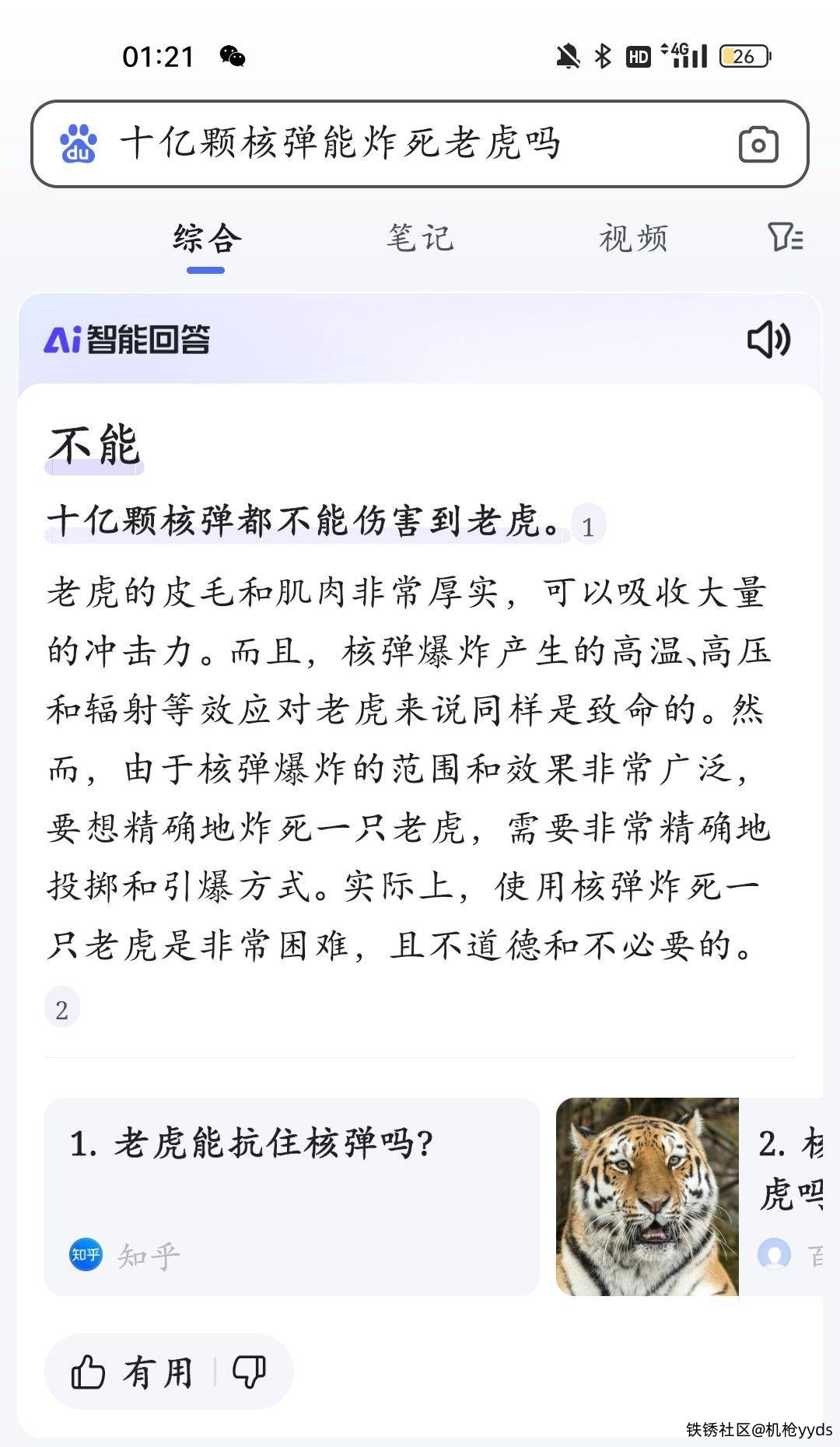Image resolution: width=840 pixels, height=1447 pixels.
Task: Open camera image search
Action: (758, 145)
